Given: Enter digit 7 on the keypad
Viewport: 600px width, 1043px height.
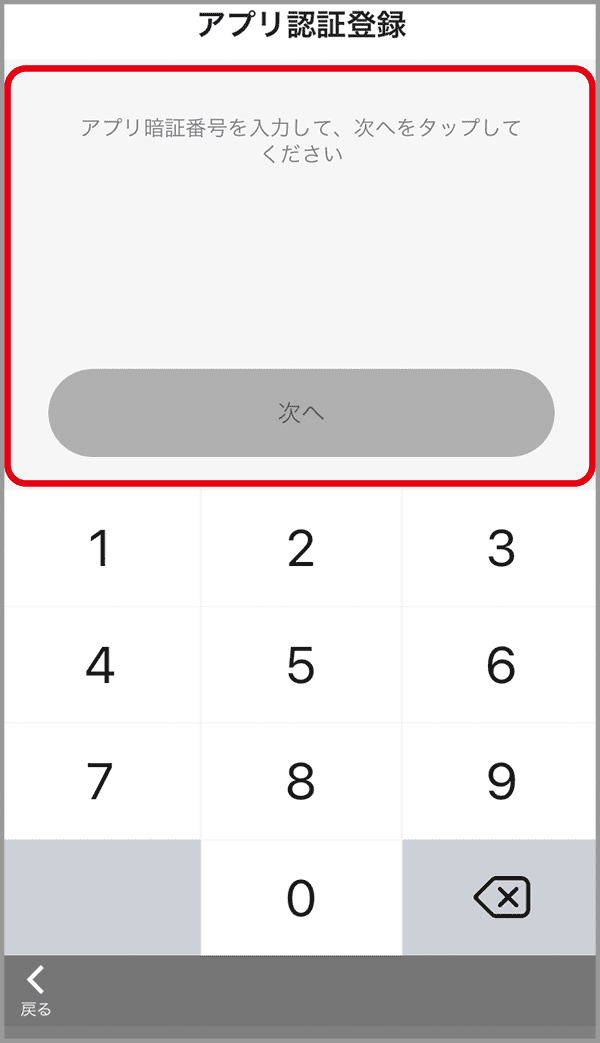Looking at the screenshot, I should pos(102,781).
